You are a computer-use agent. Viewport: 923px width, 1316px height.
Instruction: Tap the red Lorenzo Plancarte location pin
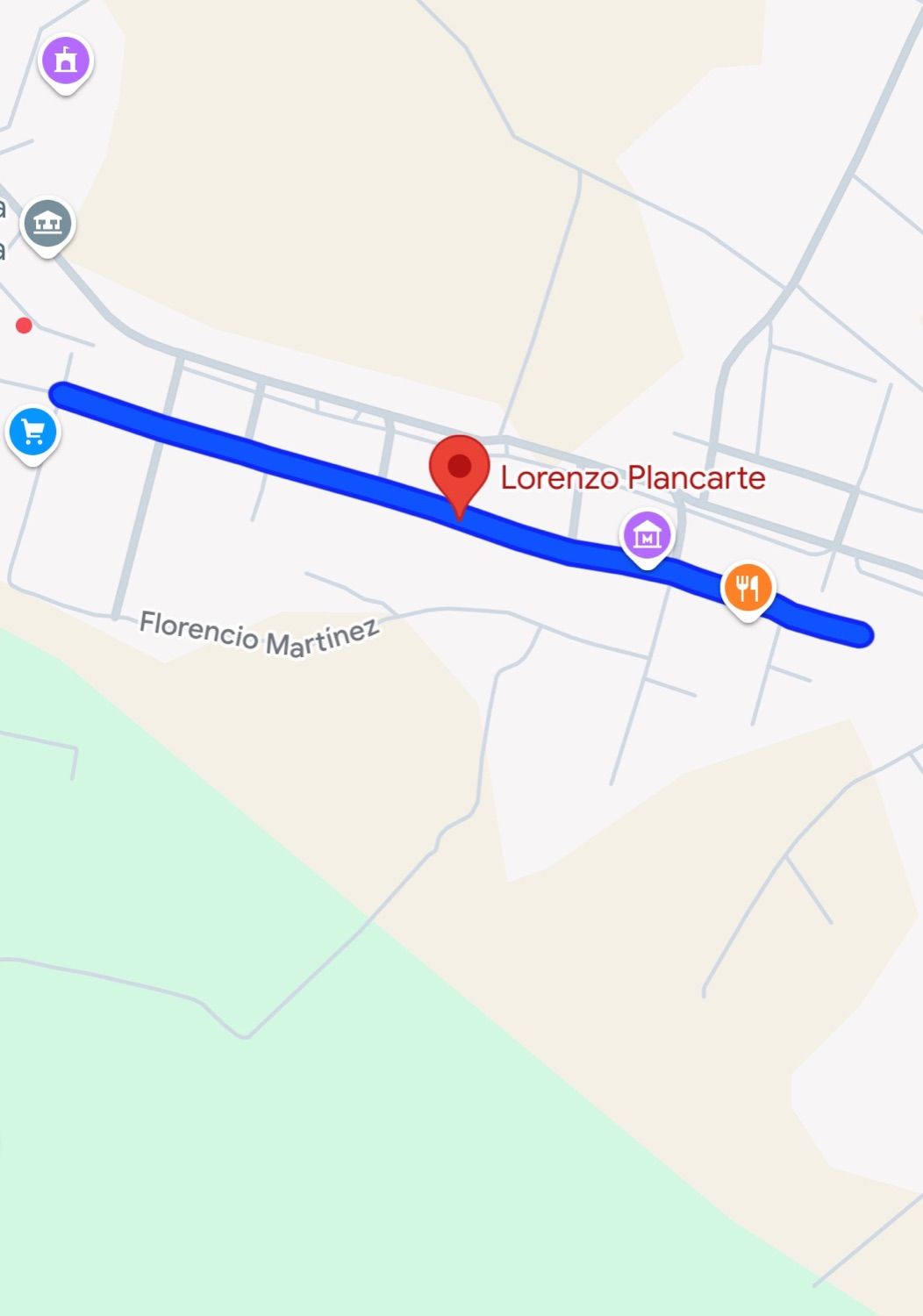tap(459, 469)
